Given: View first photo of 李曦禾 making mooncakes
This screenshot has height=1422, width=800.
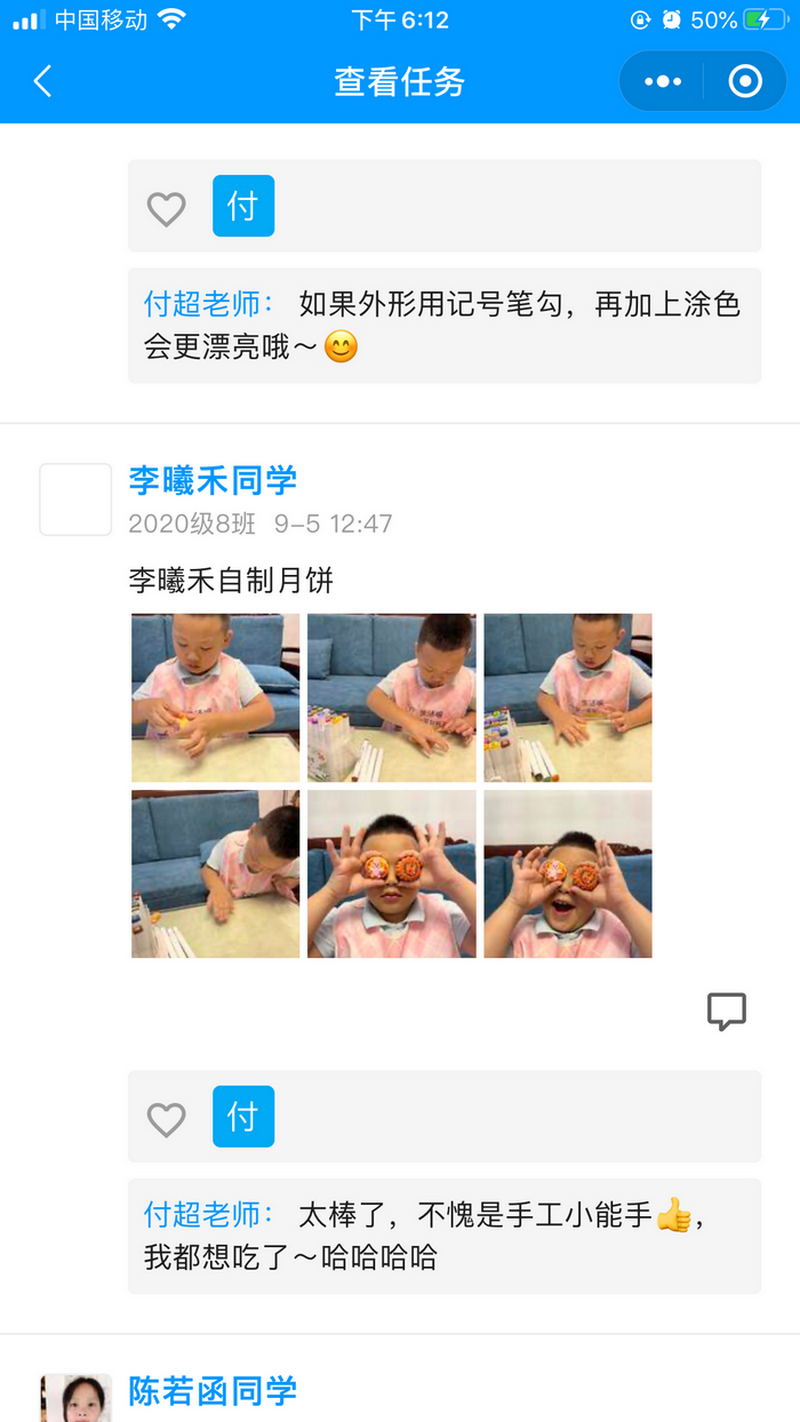Looking at the screenshot, I should (x=216, y=697).
